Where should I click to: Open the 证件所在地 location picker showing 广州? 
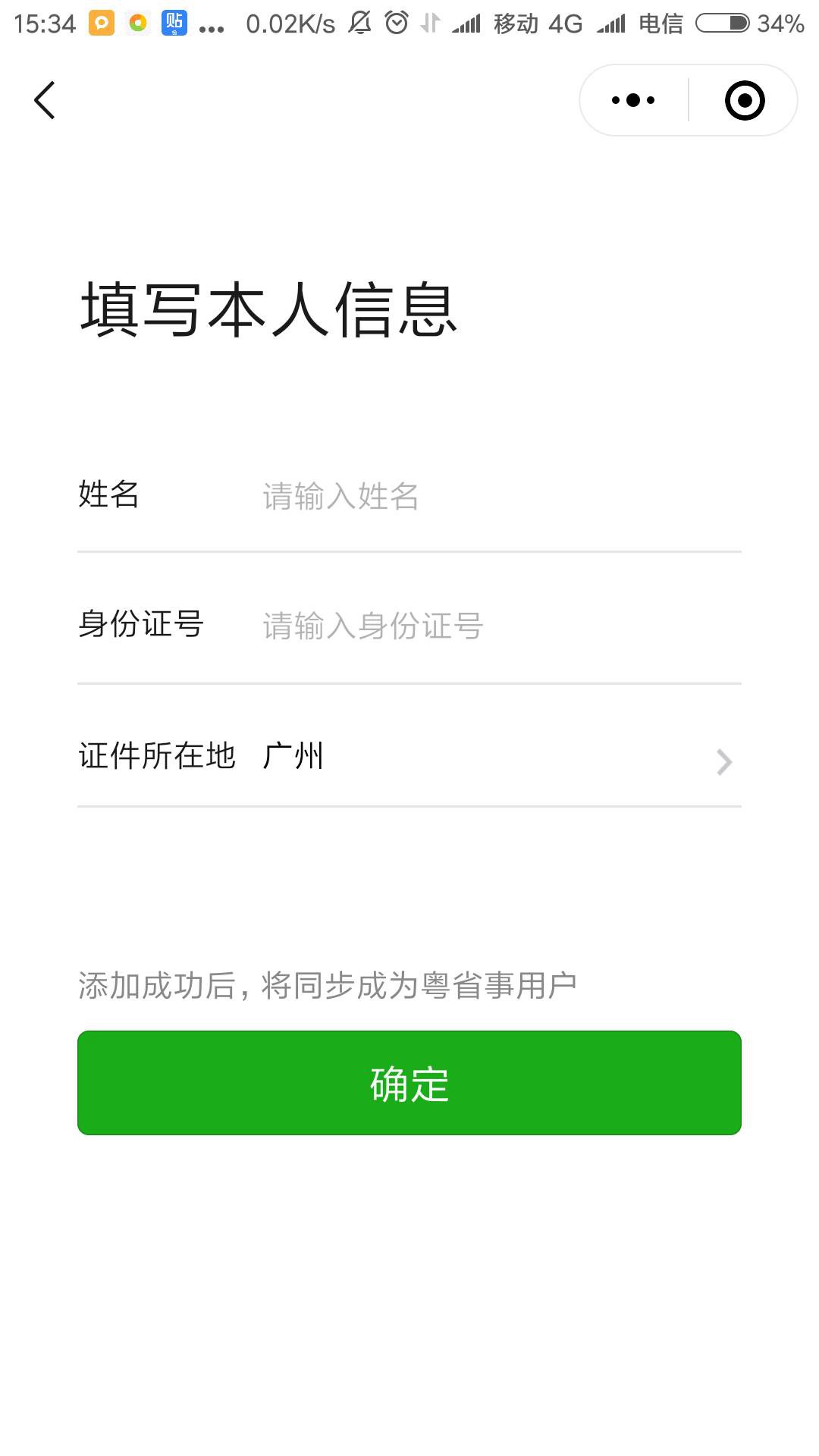coord(493,757)
